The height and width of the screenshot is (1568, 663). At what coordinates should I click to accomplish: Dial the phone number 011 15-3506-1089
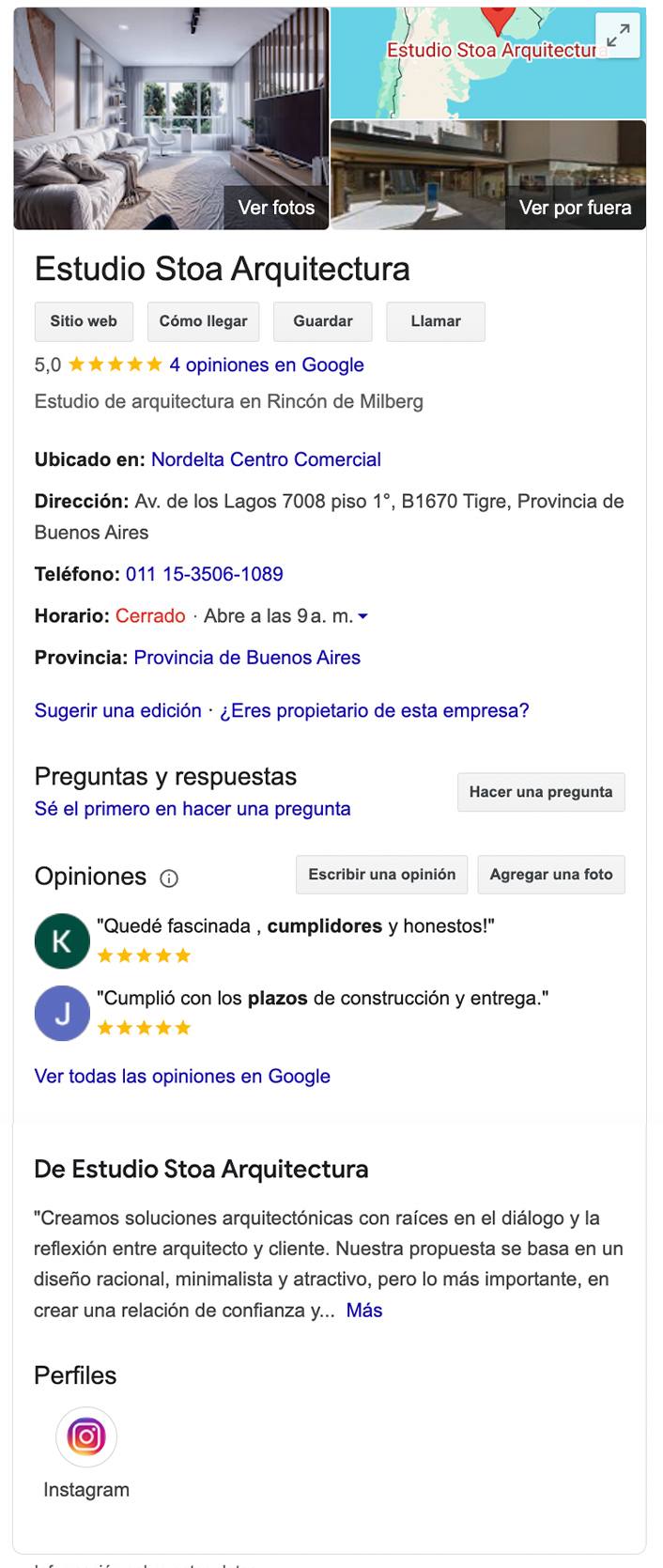205,574
